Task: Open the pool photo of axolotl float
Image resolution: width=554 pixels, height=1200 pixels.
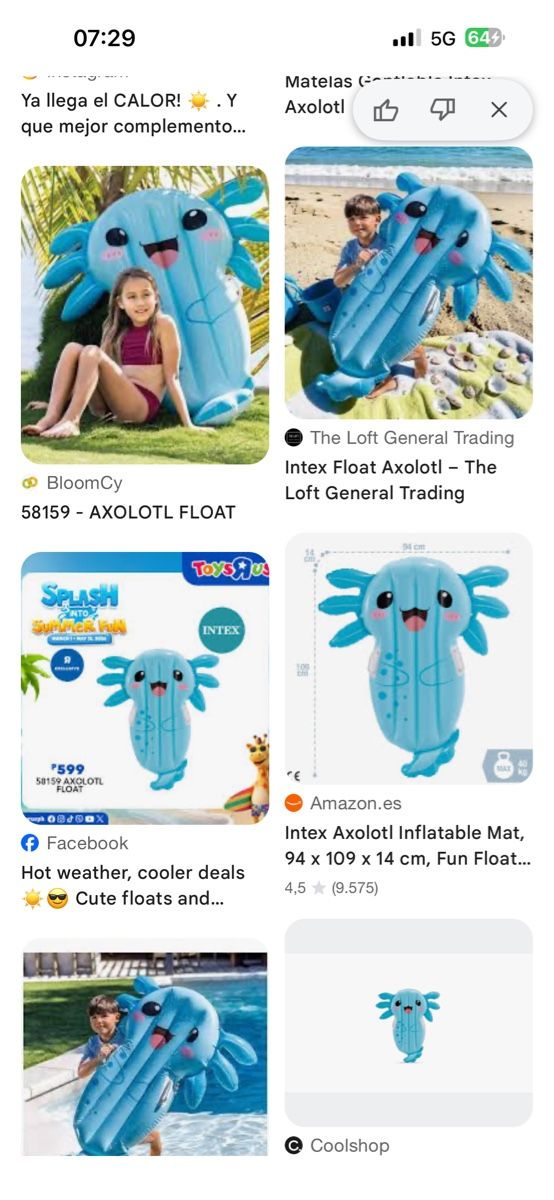Action: pyautogui.click(x=145, y=1047)
